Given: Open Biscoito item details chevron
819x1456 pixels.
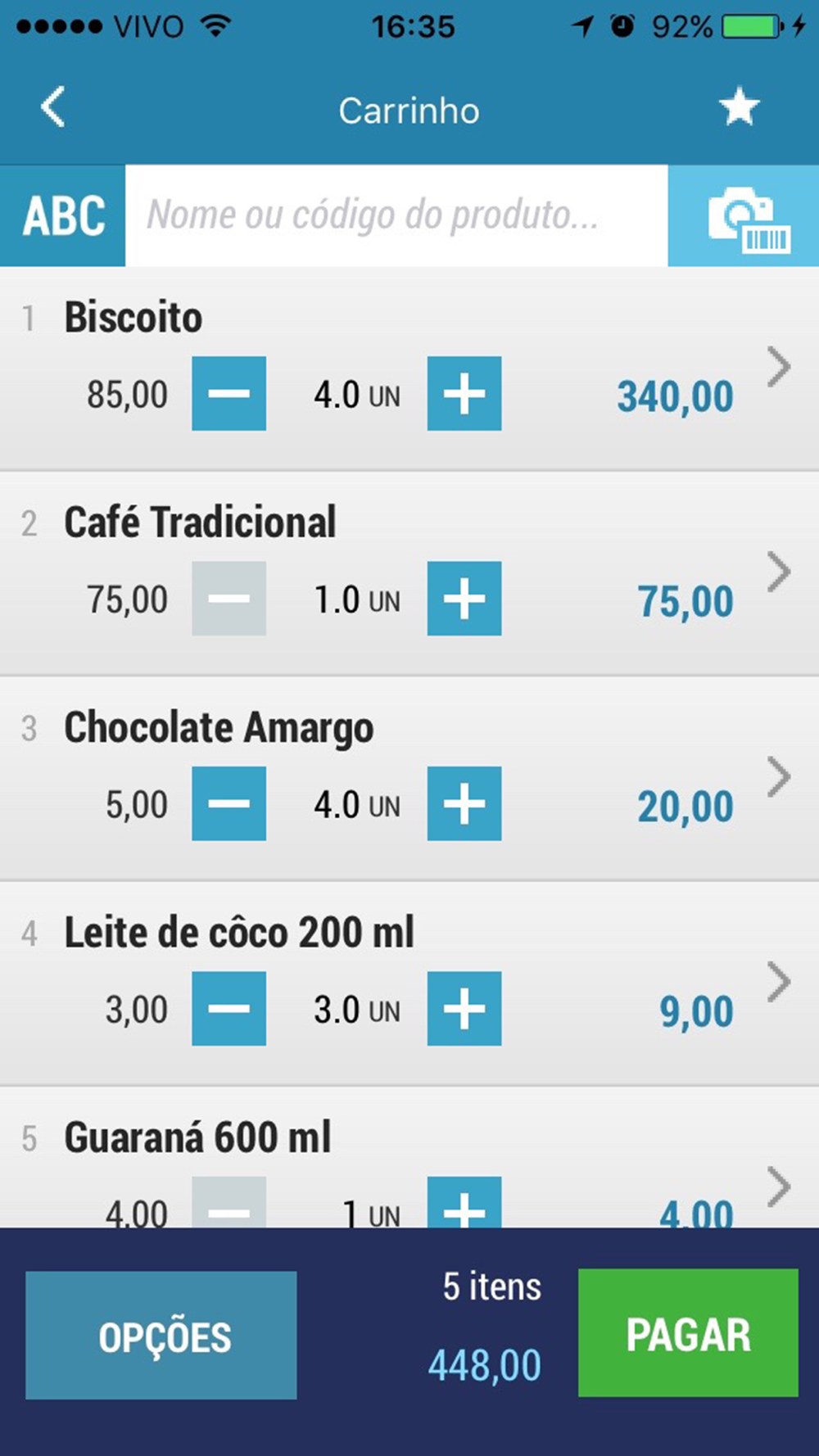Looking at the screenshot, I should tap(779, 367).
